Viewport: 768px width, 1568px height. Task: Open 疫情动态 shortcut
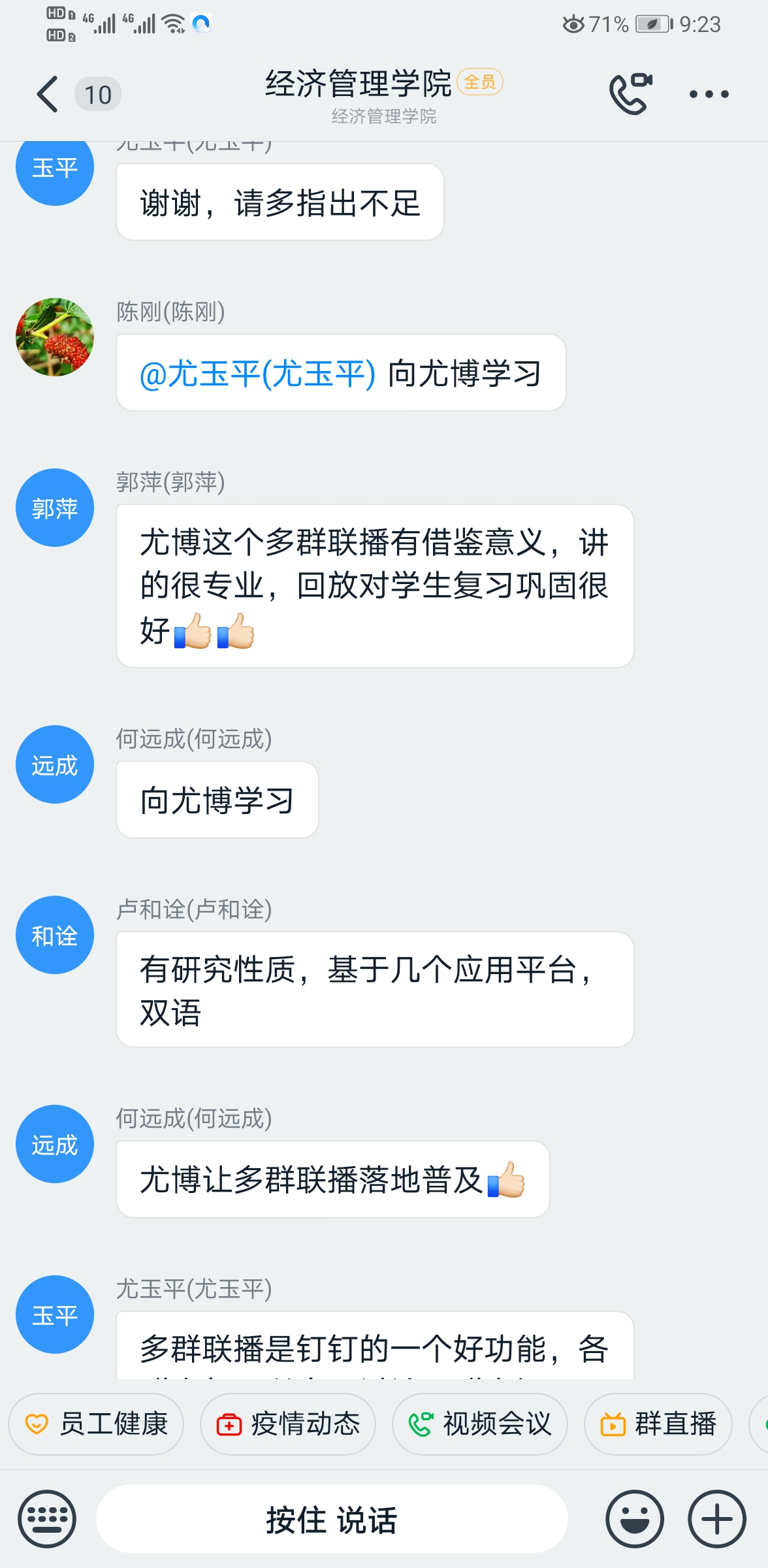click(288, 1424)
